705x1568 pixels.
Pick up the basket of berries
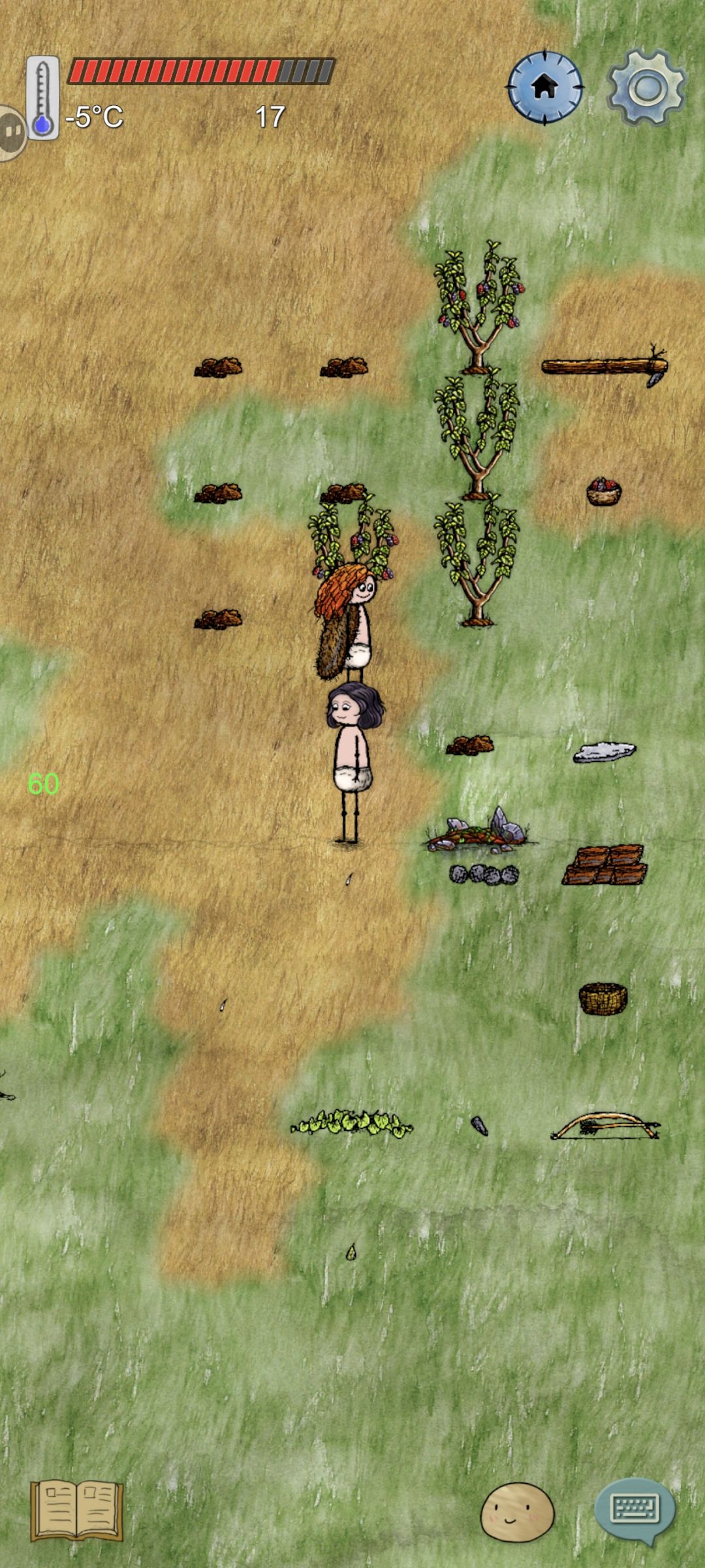(603, 492)
